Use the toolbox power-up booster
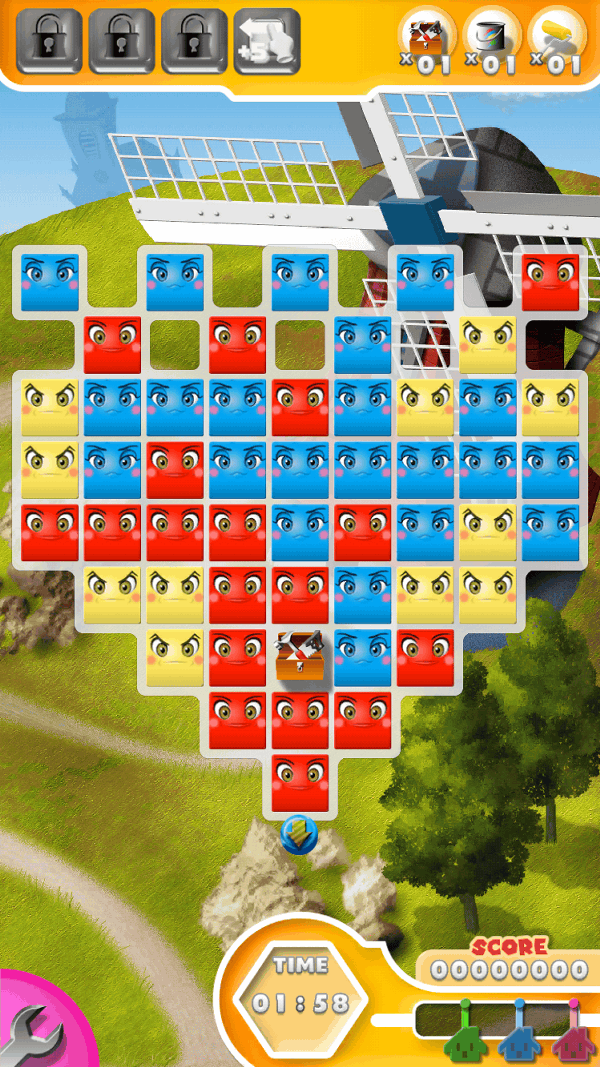600x1067 pixels. coord(428,40)
